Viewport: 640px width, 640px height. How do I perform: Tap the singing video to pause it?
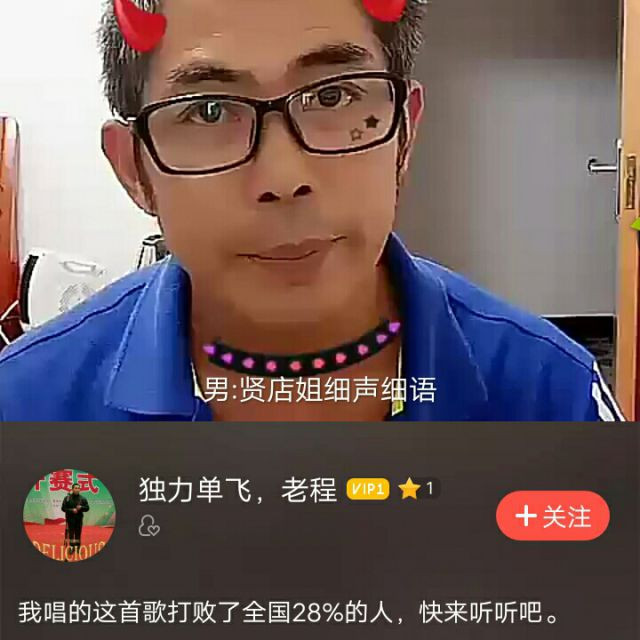coord(320,210)
